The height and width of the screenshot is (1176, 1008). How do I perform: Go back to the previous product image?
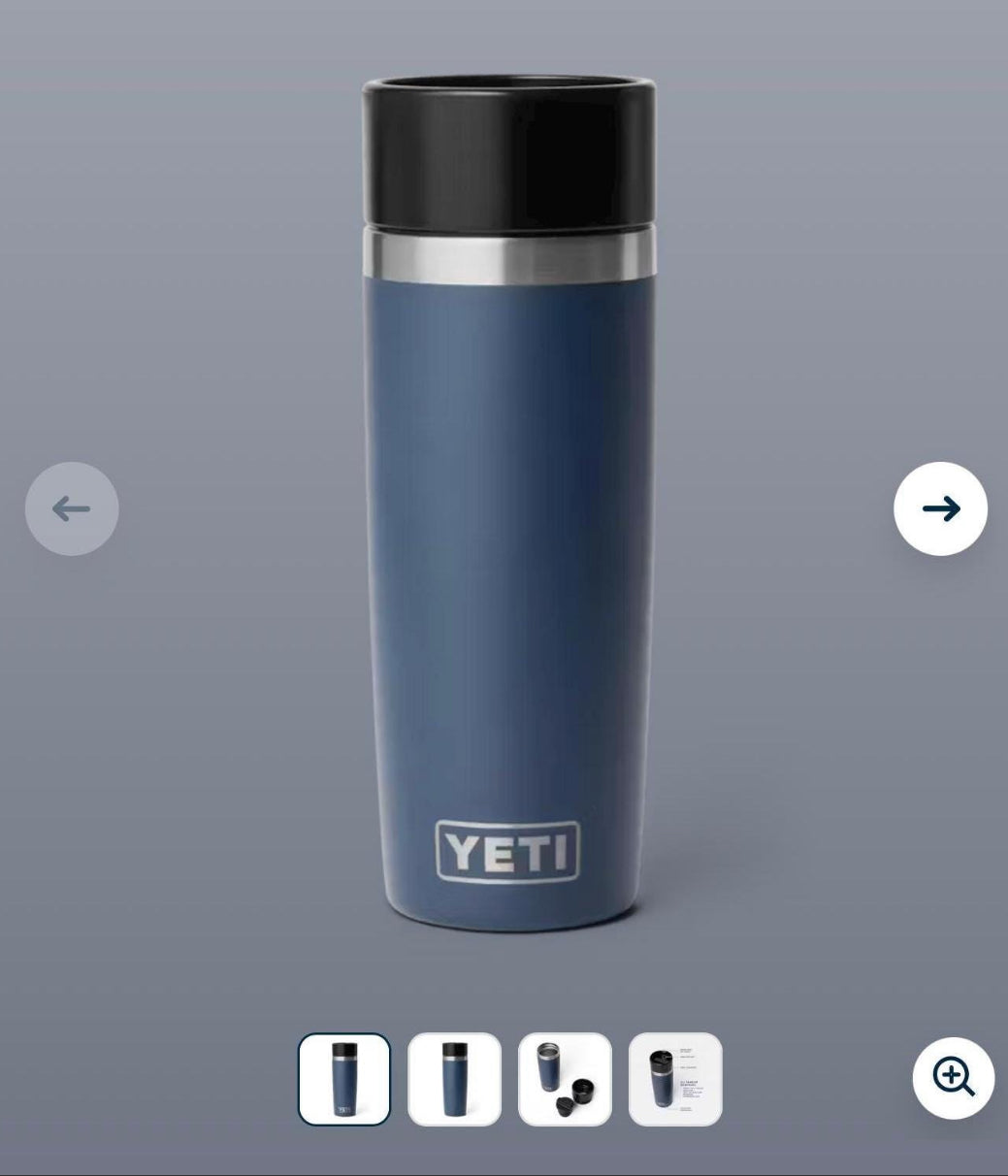(x=72, y=508)
